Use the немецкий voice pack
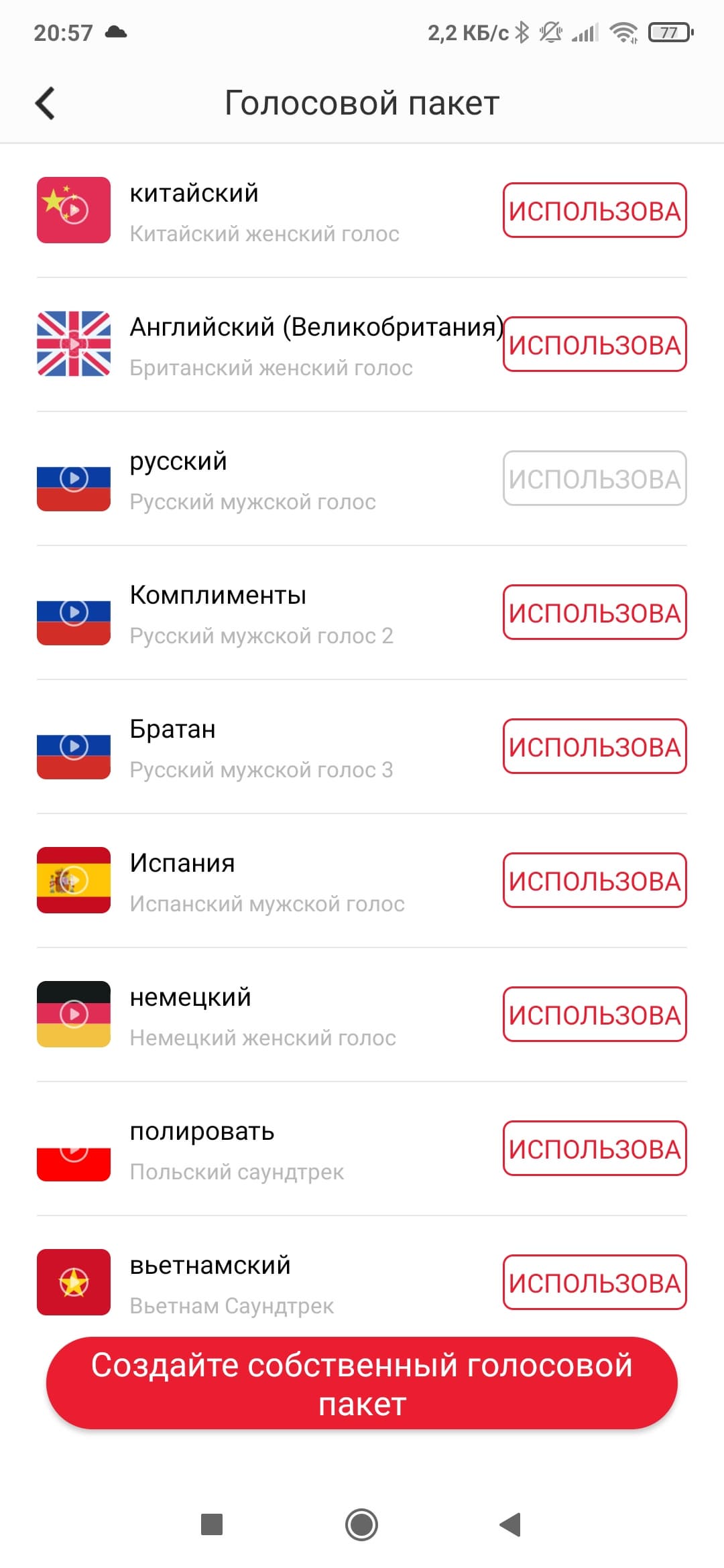Viewport: 724px width, 1568px height. click(594, 1015)
